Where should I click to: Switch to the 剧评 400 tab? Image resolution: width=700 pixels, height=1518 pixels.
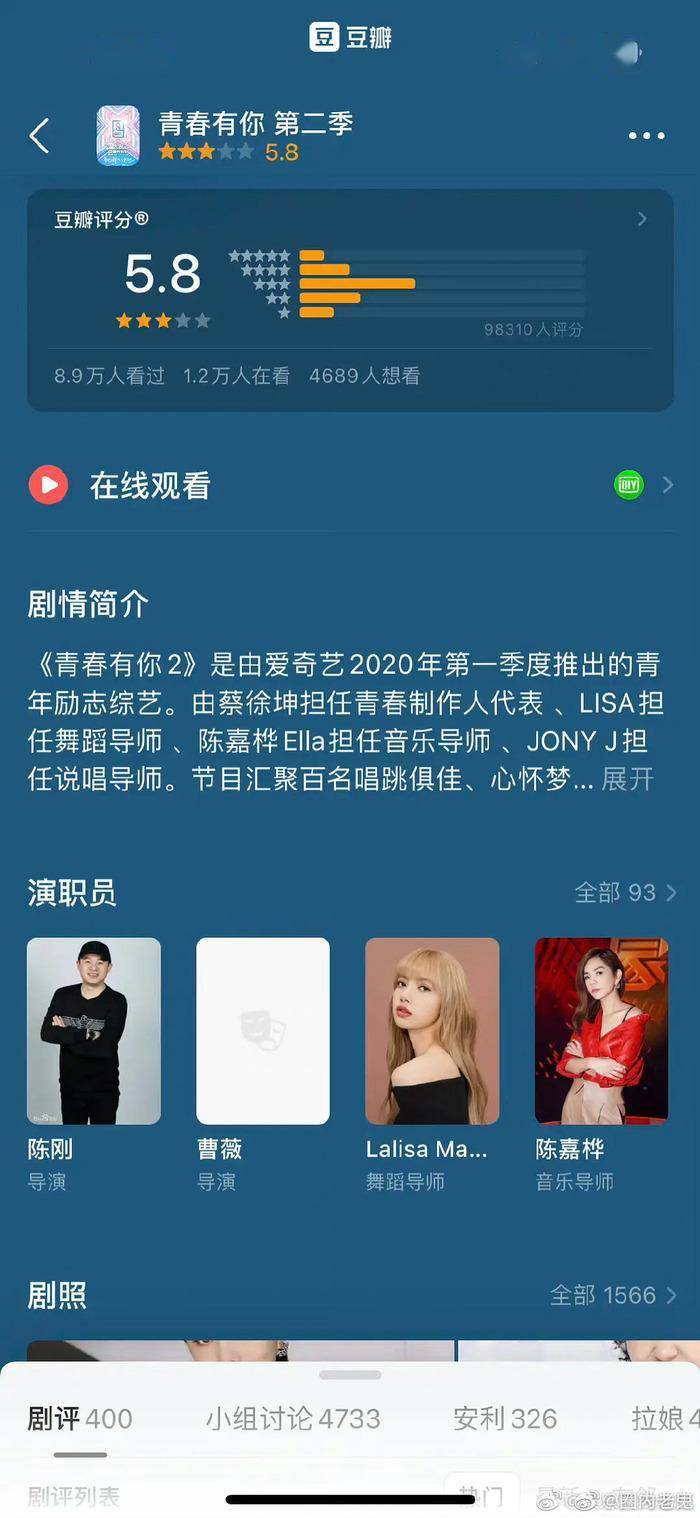(x=79, y=1418)
